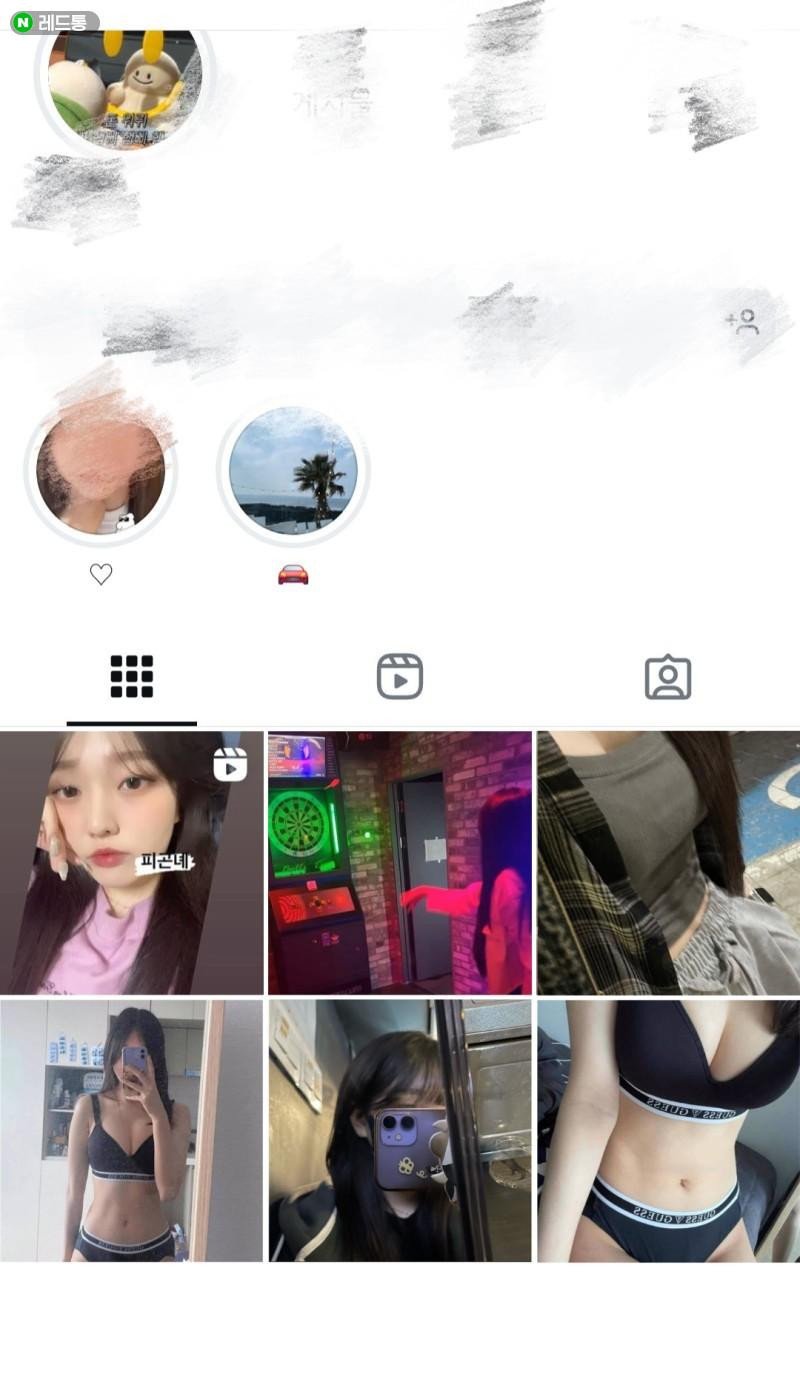Open the dartboard arcade post
800x1388 pixels.
coord(400,862)
